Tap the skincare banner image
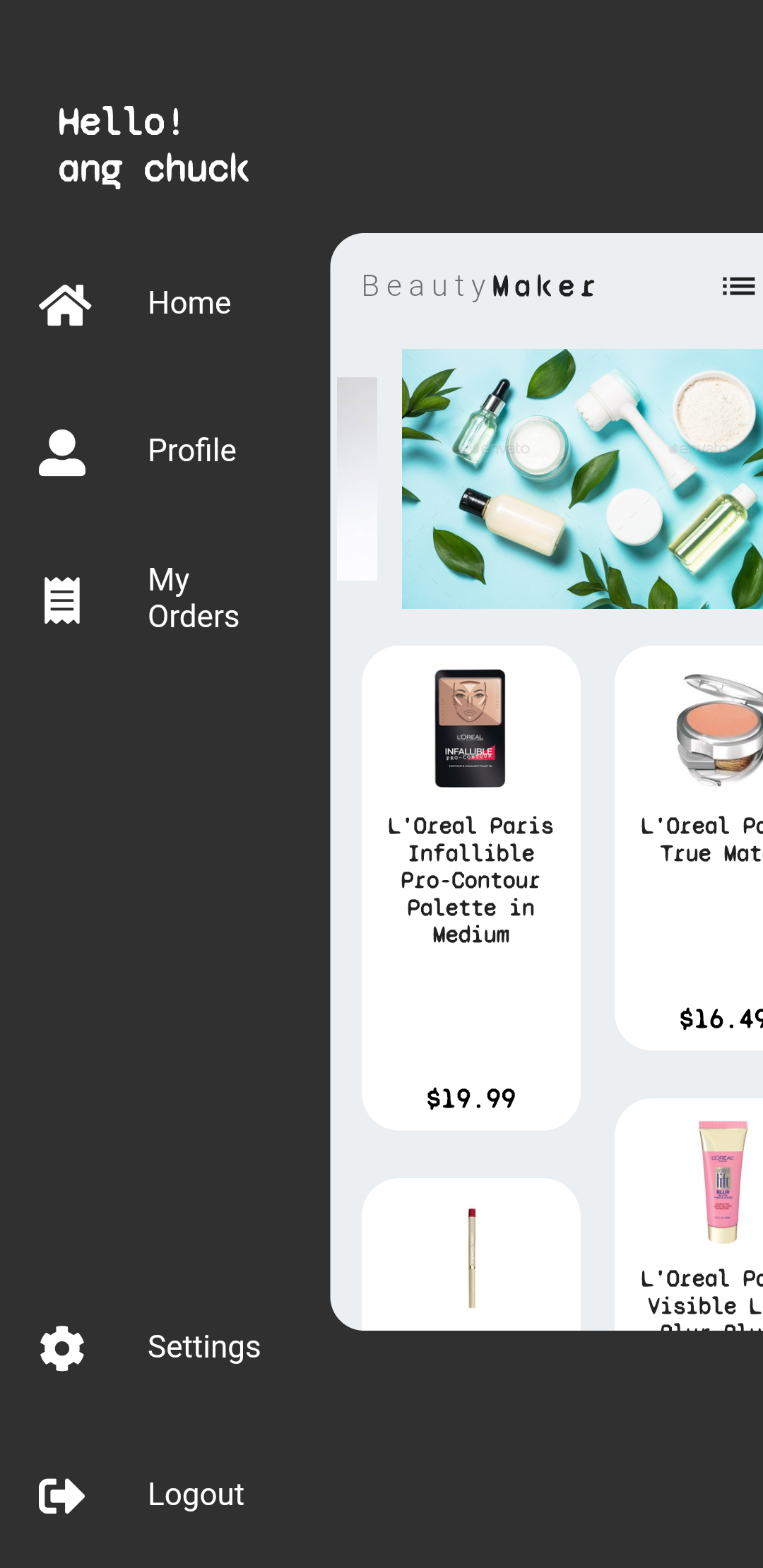The width and height of the screenshot is (763, 1568). tap(579, 478)
